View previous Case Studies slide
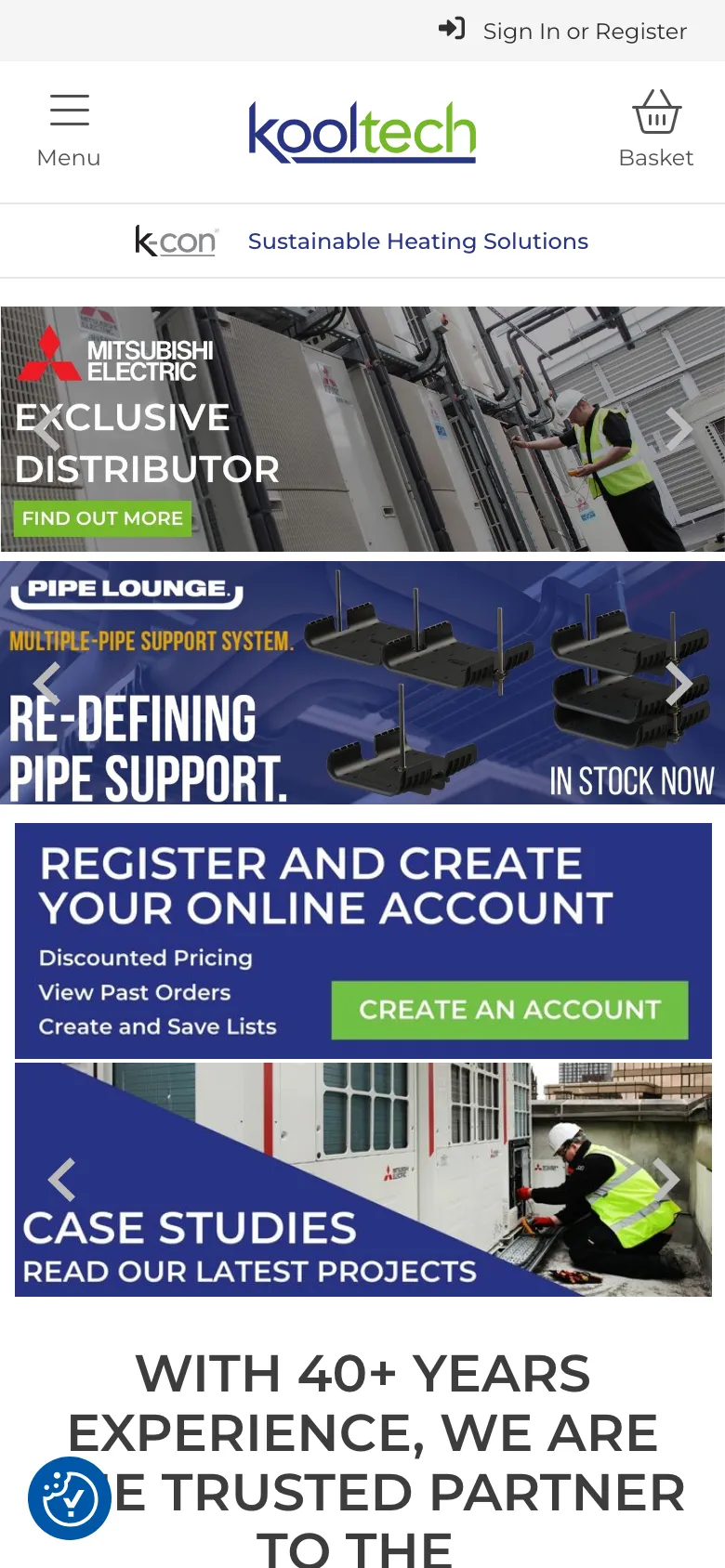The image size is (725, 1568). pyautogui.click(x=61, y=1180)
